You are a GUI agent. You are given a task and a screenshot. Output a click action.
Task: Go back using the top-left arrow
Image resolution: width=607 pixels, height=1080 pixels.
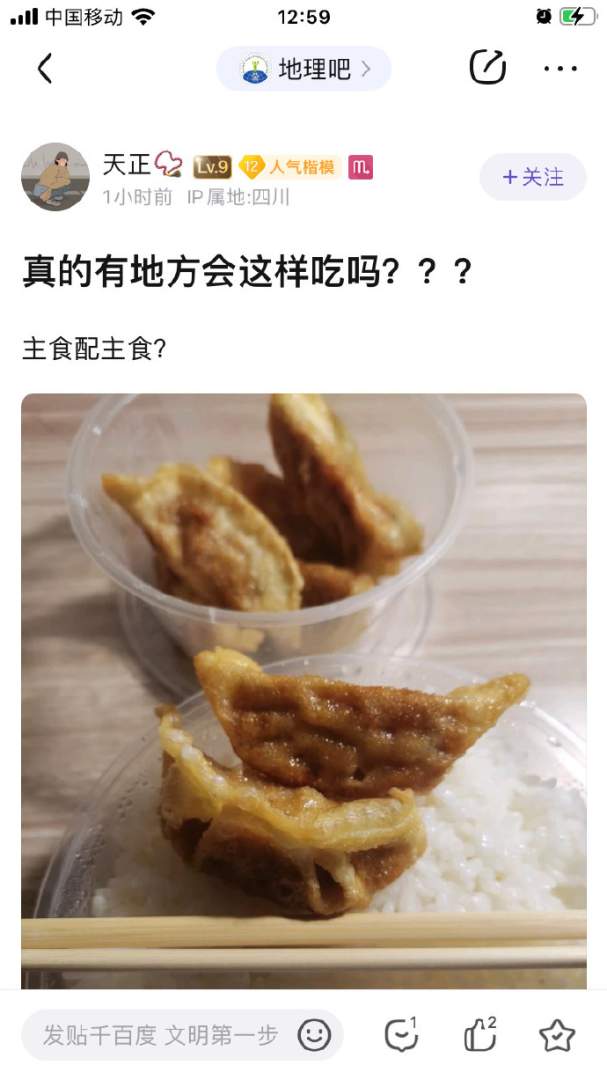click(x=44, y=68)
